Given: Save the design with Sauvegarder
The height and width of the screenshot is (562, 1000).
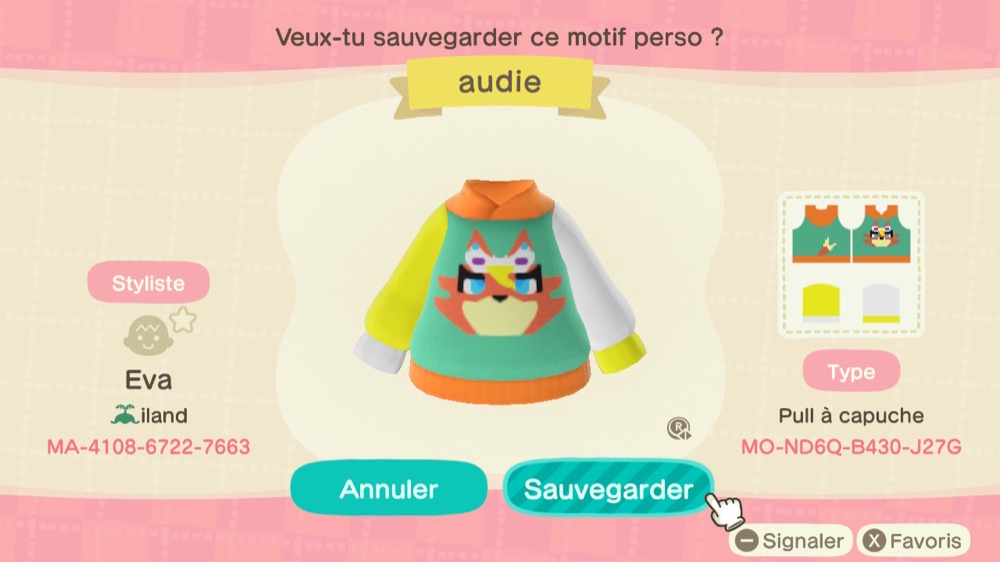Looking at the screenshot, I should click(608, 489).
